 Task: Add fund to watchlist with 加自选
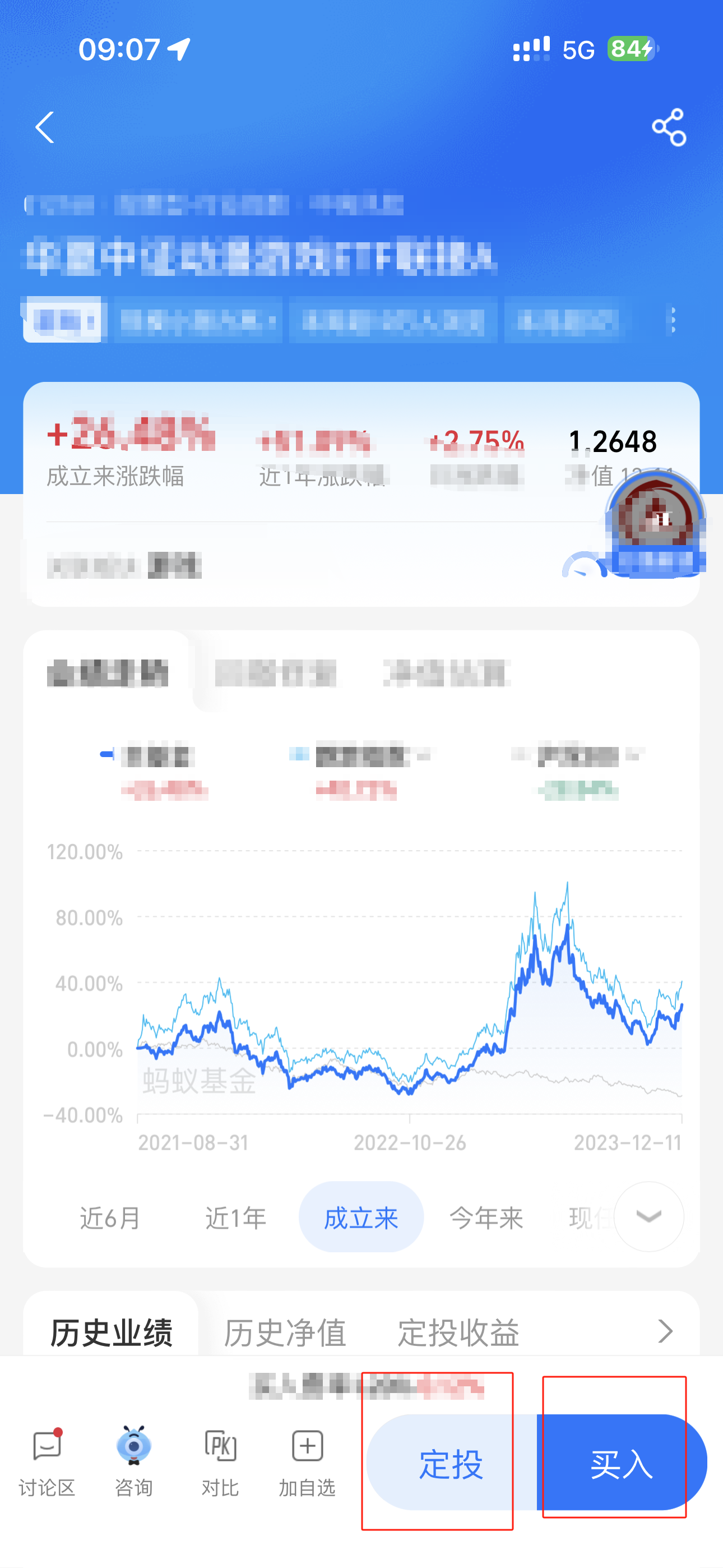coord(307,1461)
